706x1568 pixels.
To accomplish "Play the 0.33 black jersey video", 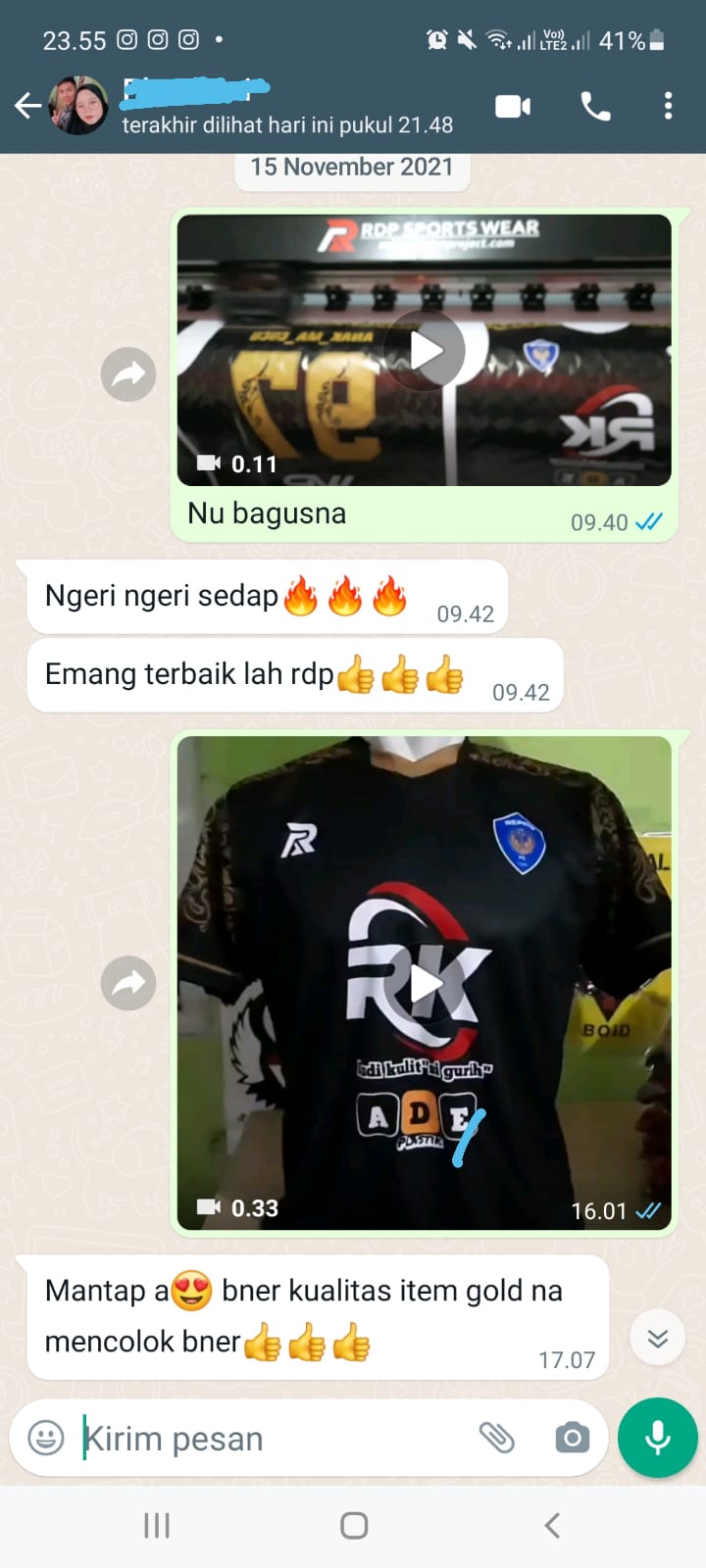I will [x=425, y=983].
